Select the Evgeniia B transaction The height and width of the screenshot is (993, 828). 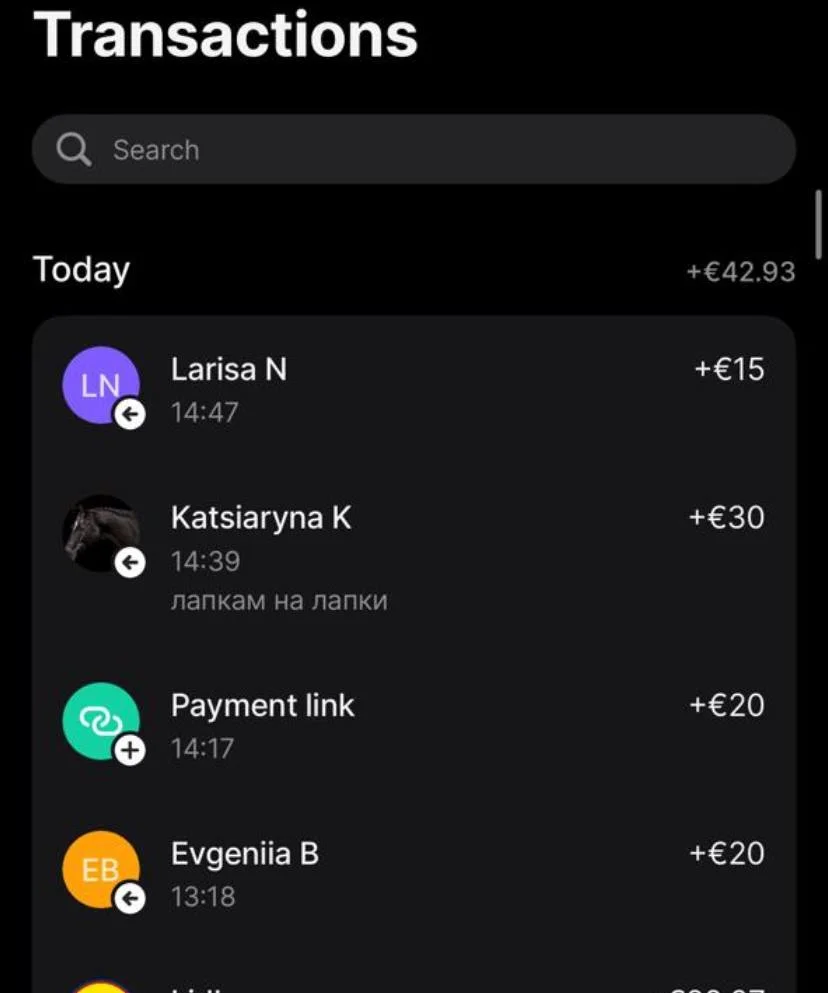[413, 872]
